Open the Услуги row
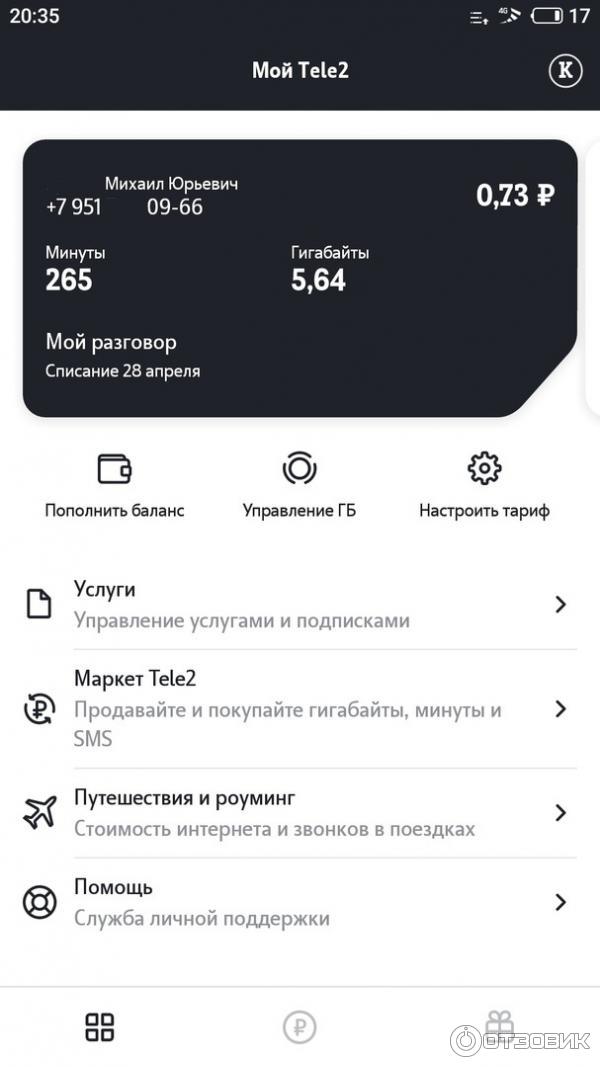The width and height of the screenshot is (600, 1067). click(x=300, y=605)
